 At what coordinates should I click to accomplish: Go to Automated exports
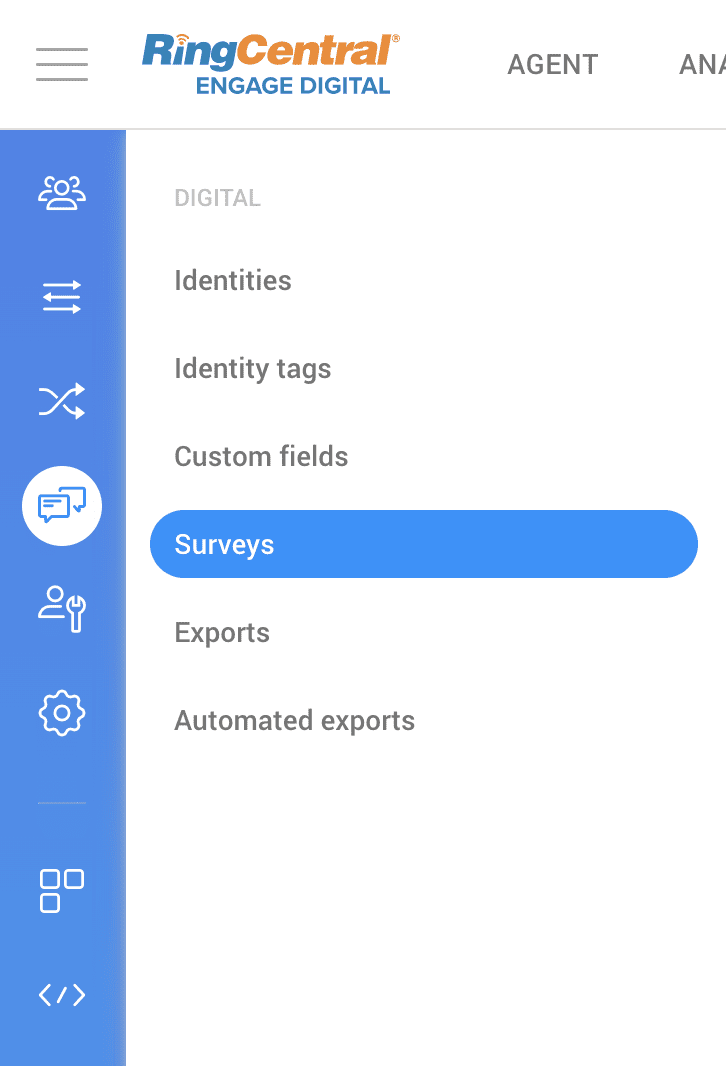[x=294, y=721]
